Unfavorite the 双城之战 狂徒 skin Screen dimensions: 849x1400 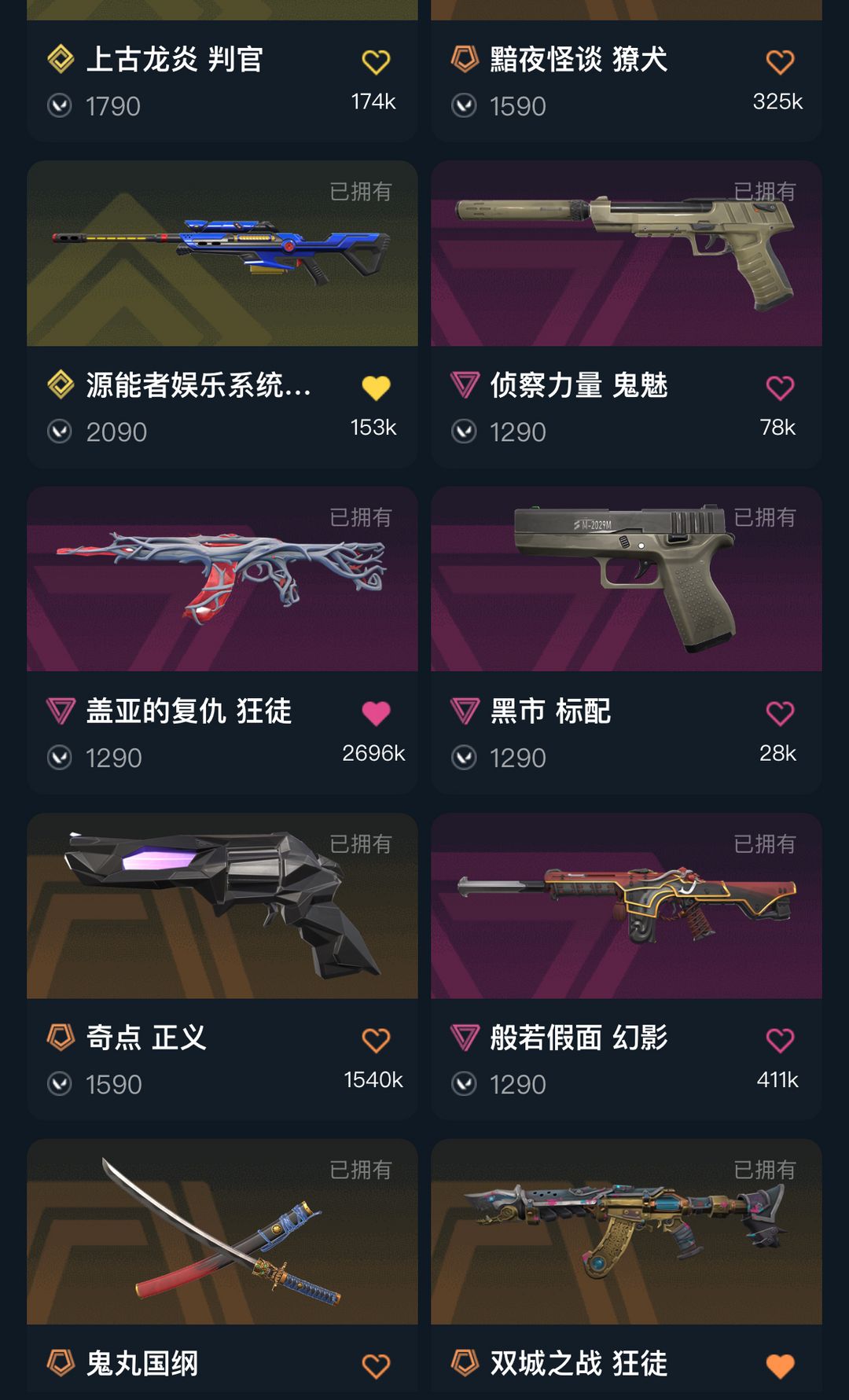(779, 1365)
